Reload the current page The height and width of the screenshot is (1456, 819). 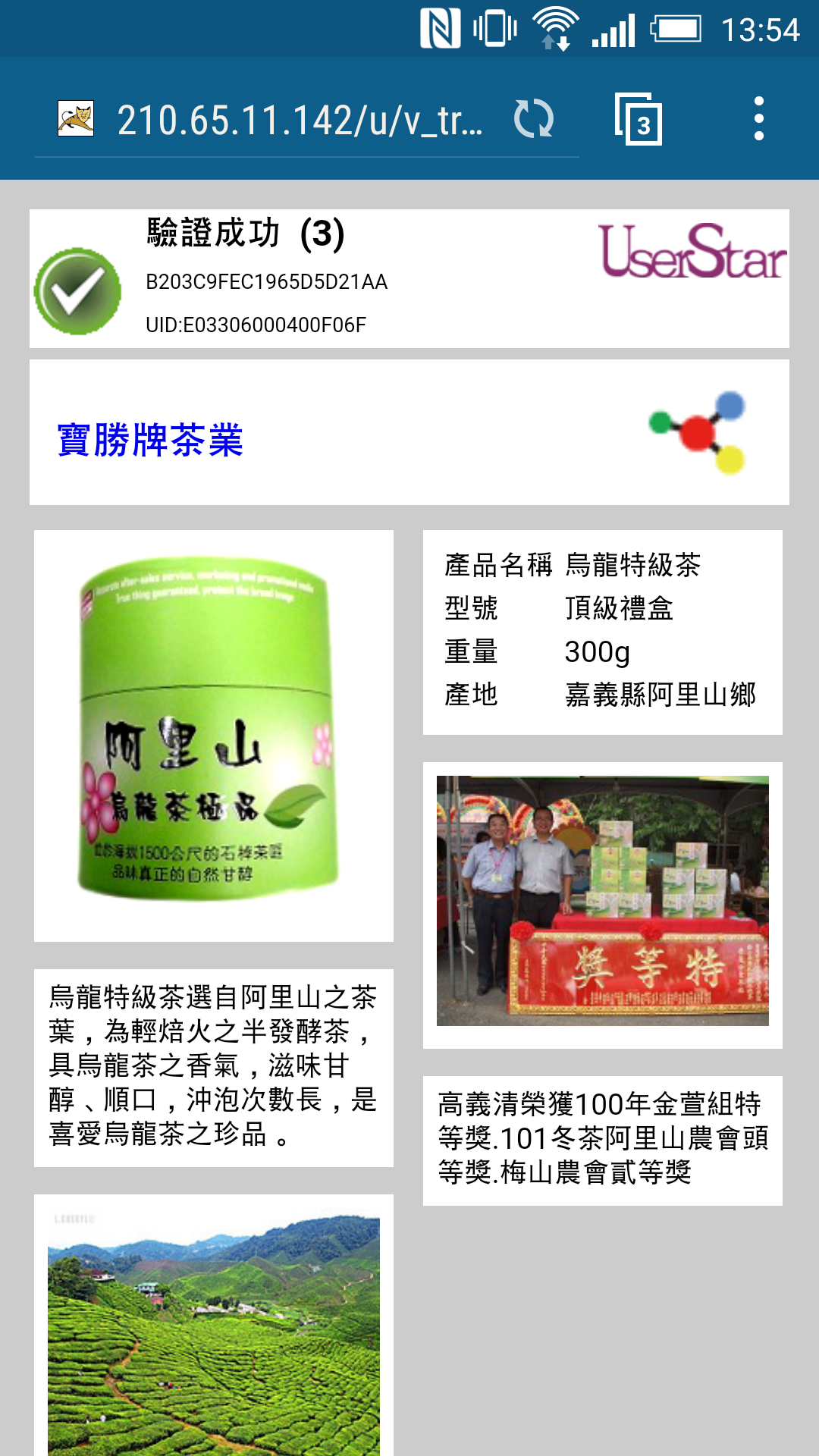point(534,119)
